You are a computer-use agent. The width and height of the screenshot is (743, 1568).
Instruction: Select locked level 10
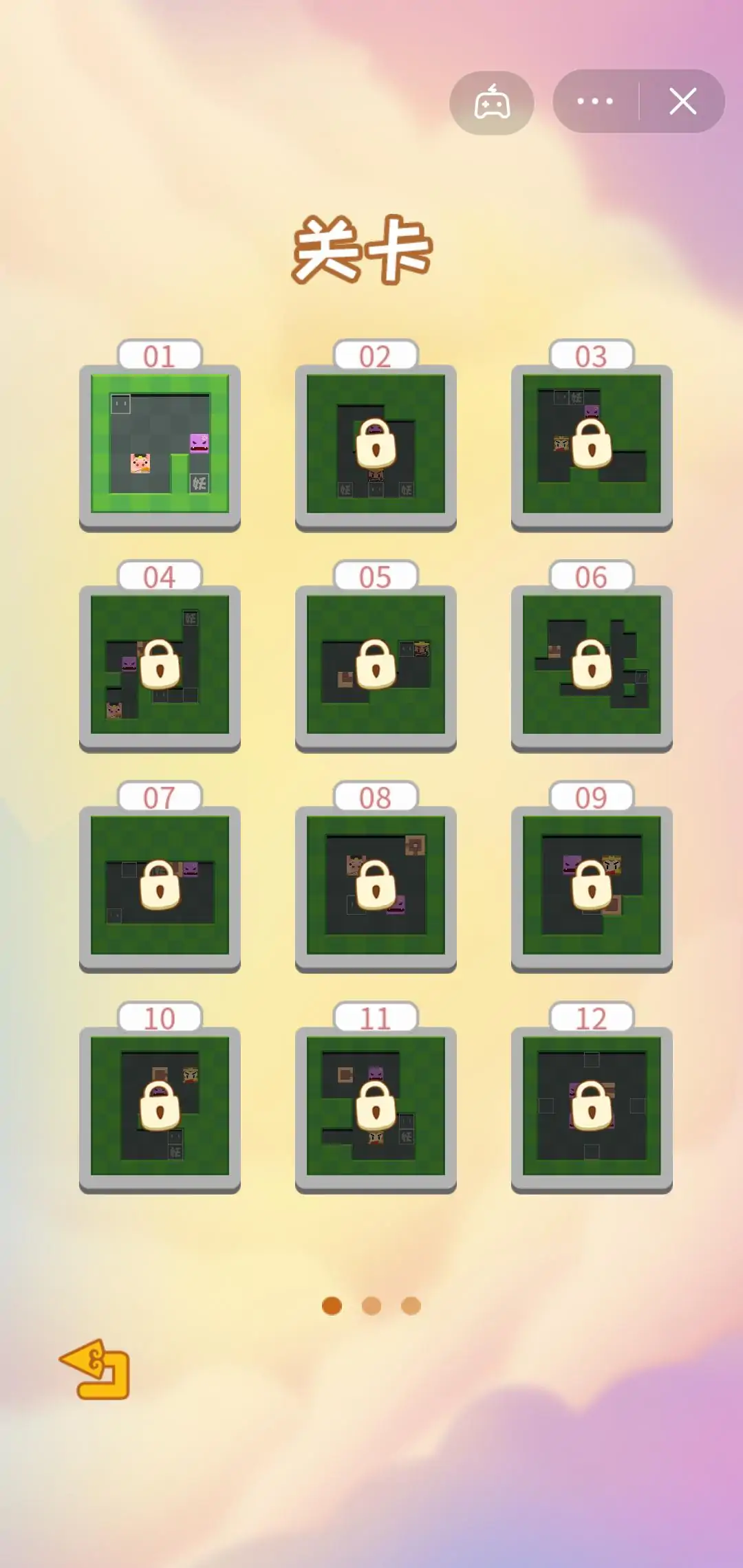pyautogui.click(x=160, y=1106)
